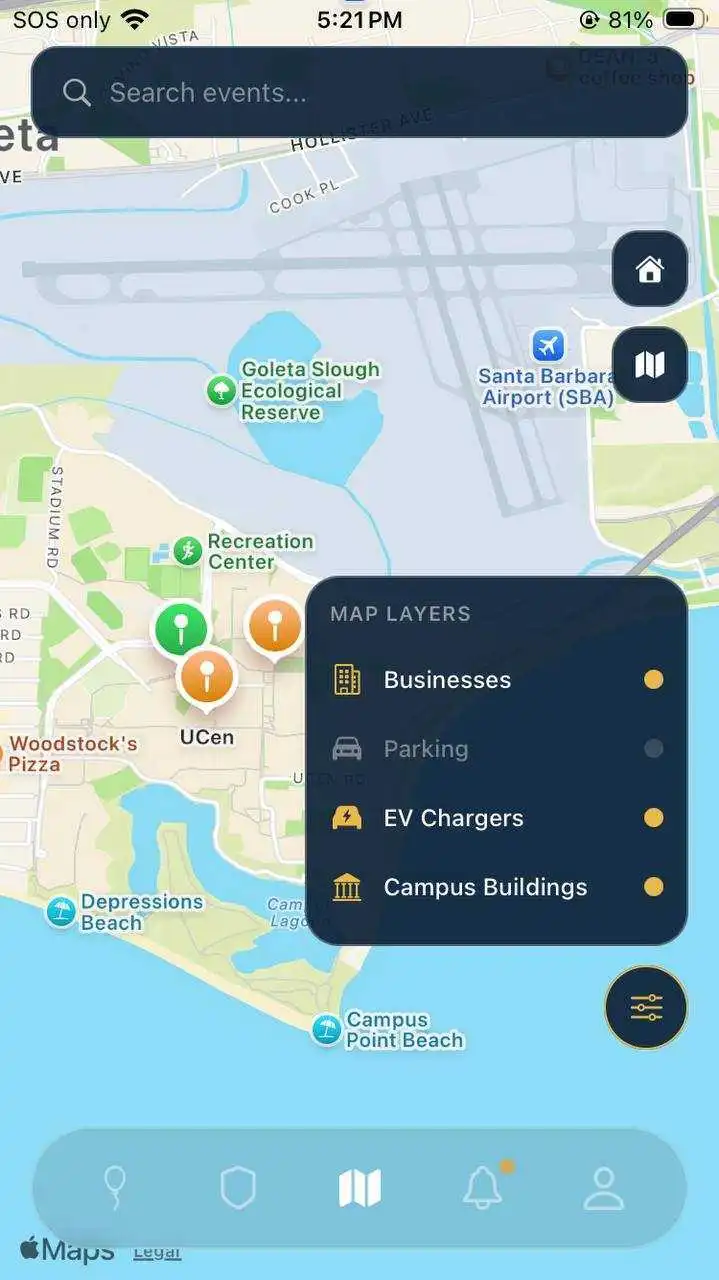Select the green event pin
719x1280 pixels.
[180, 630]
